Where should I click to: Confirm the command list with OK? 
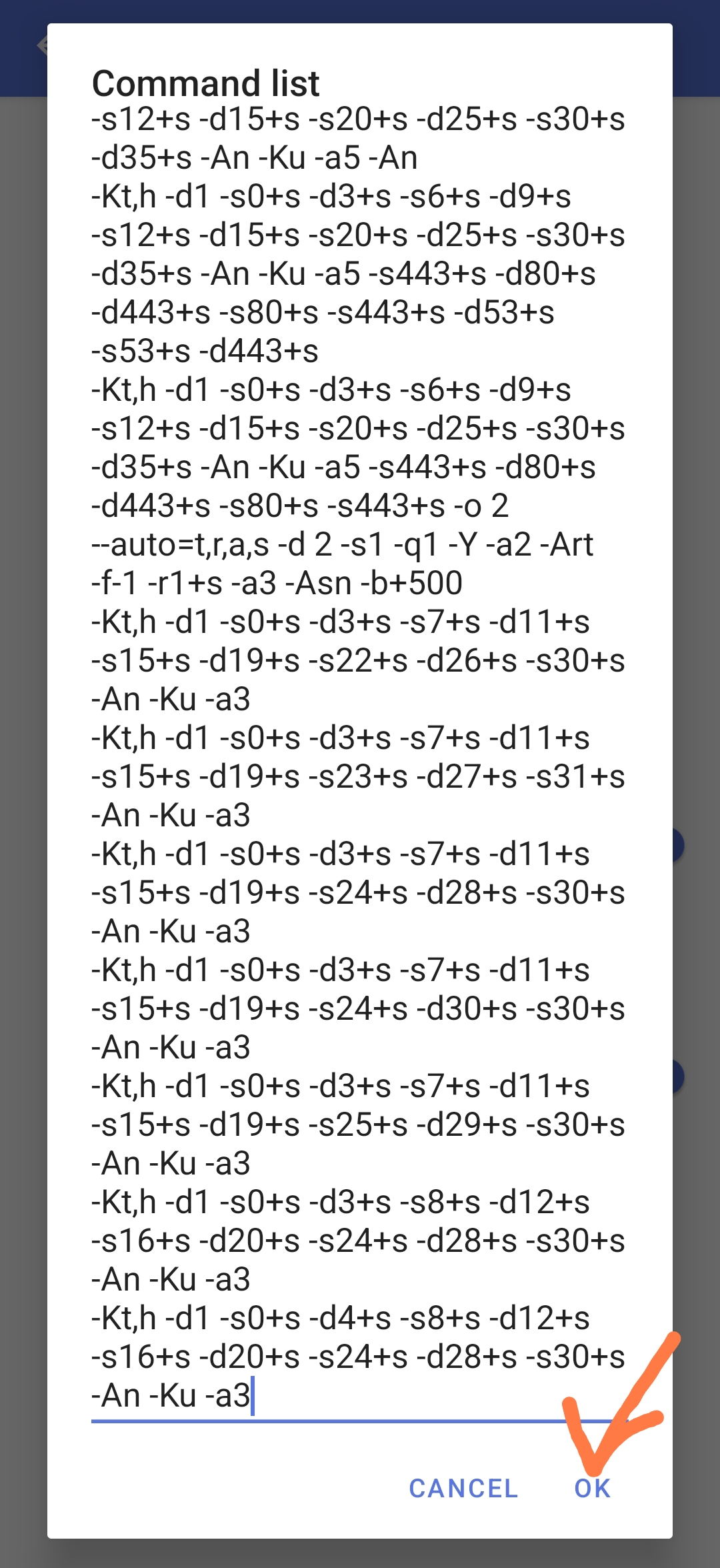pyautogui.click(x=593, y=1488)
